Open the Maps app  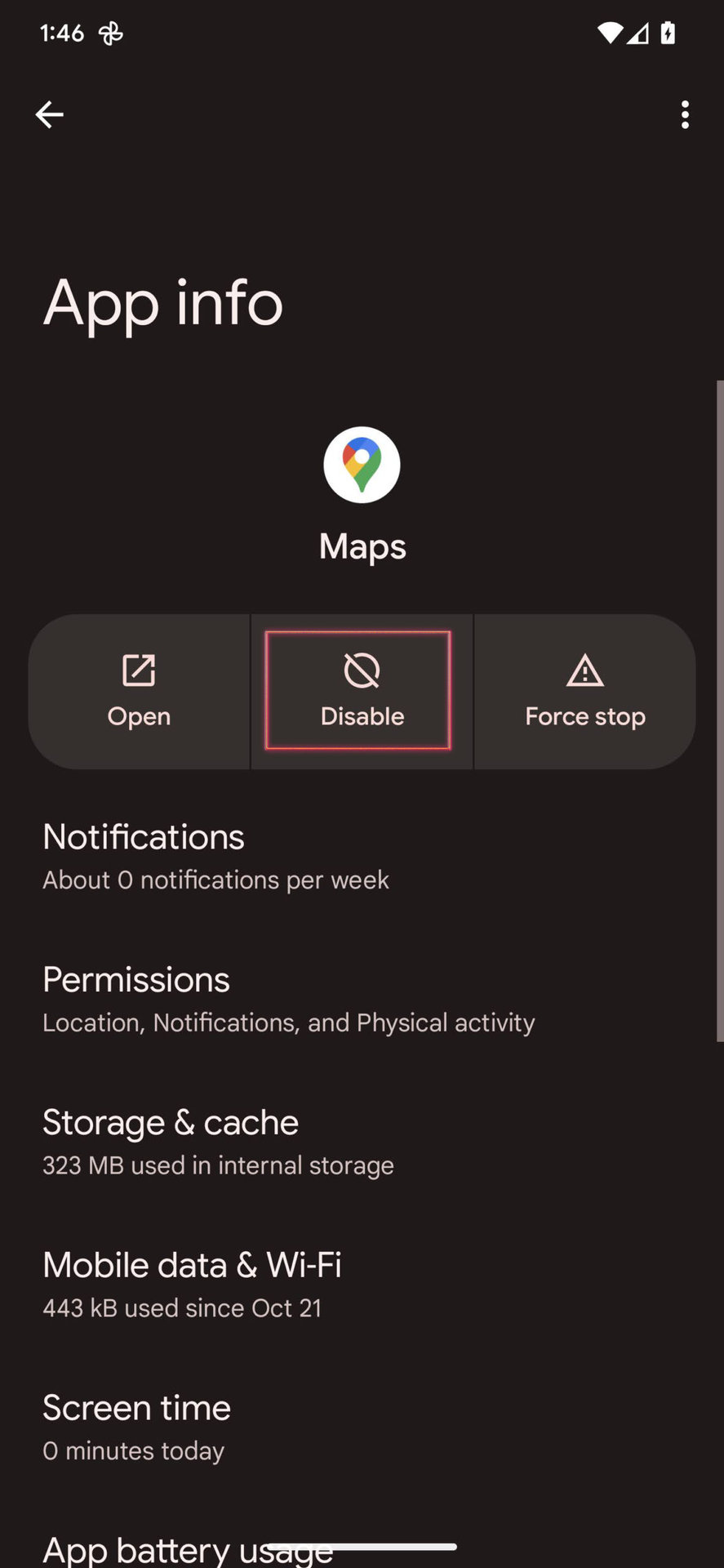pyautogui.click(x=139, y=691)
